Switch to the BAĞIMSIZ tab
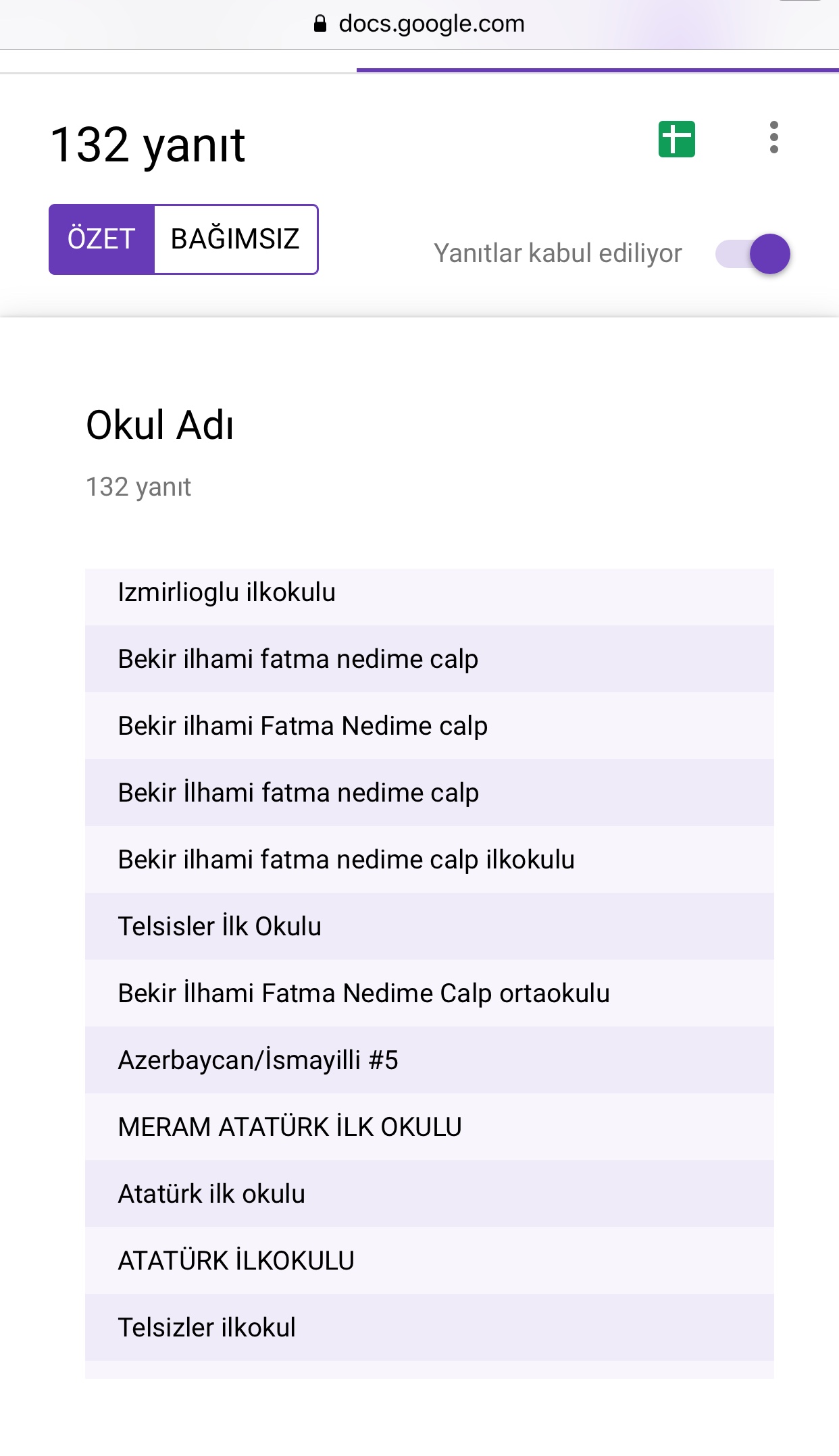The width and height of the screenshot is (839, 1456). tap(236, 238)
